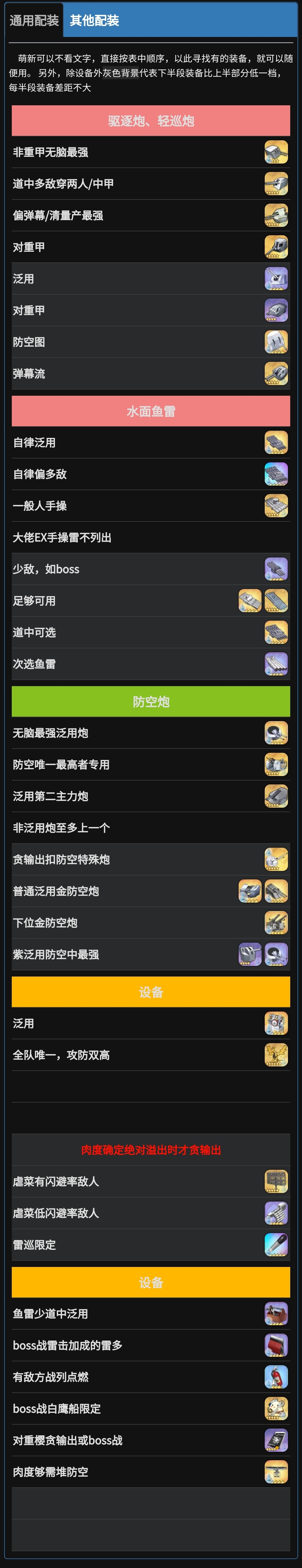Switch to the 通用配装 tab
The image size is (302, 1568).
[34, 21]
